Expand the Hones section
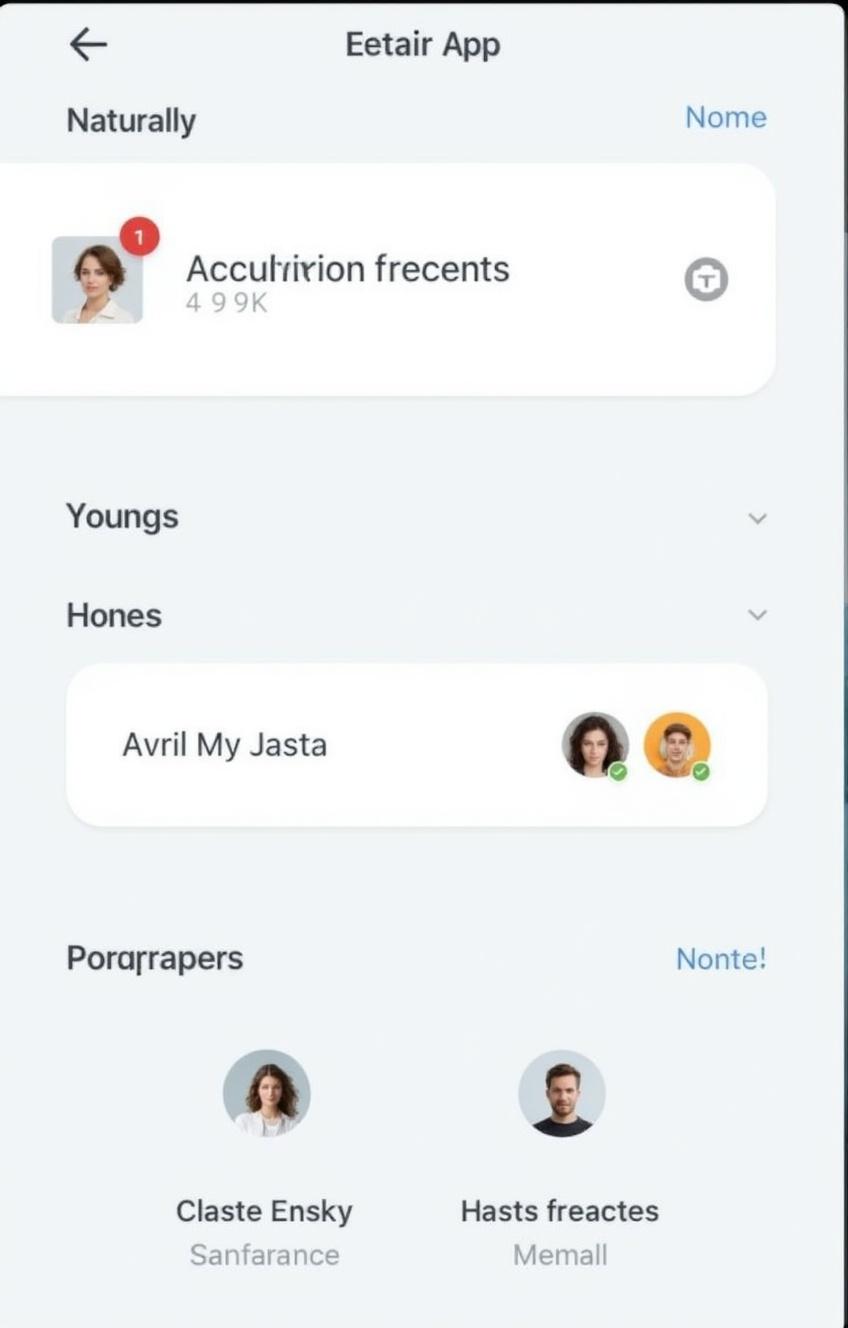Image resolution: width=848 pixels, height=1328 pixels. click(x=757, y=615)
